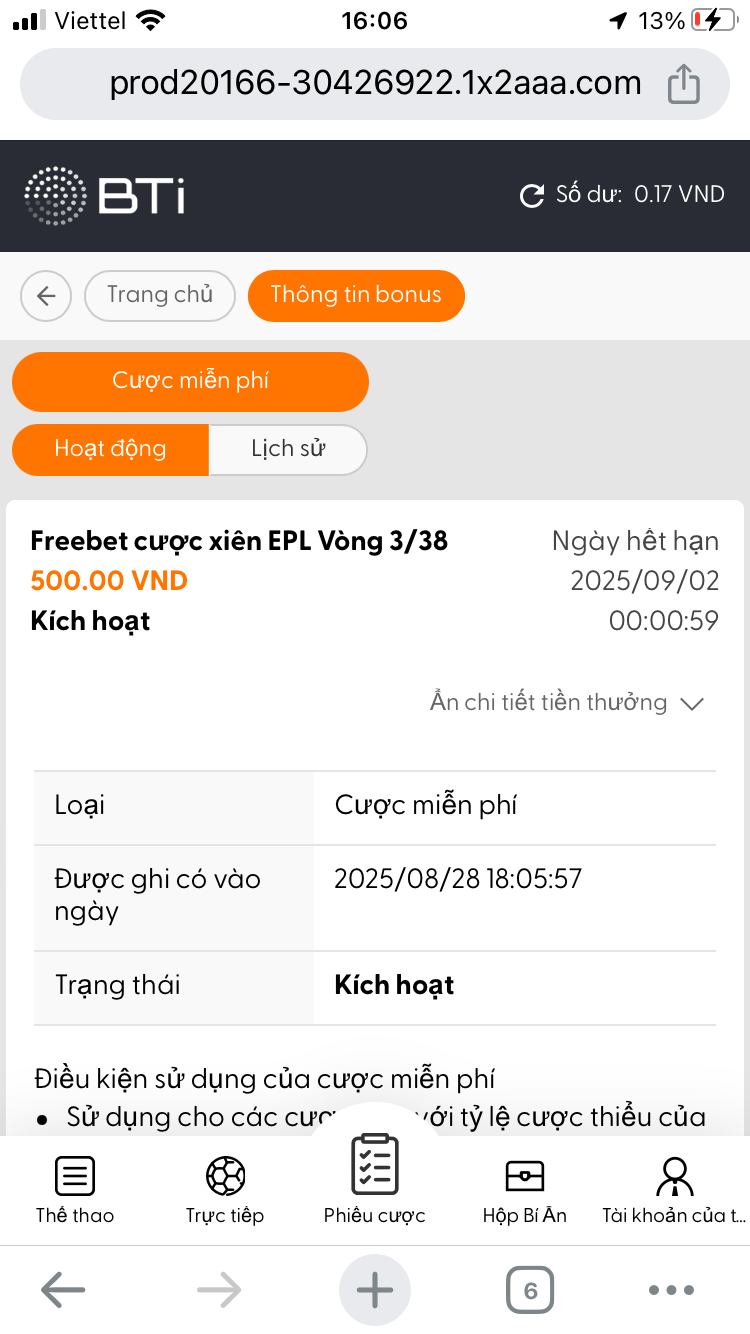The image size is (750, 1334).
Task: Open Tài khoản của tôi account tab
Action: (674, 1190)
